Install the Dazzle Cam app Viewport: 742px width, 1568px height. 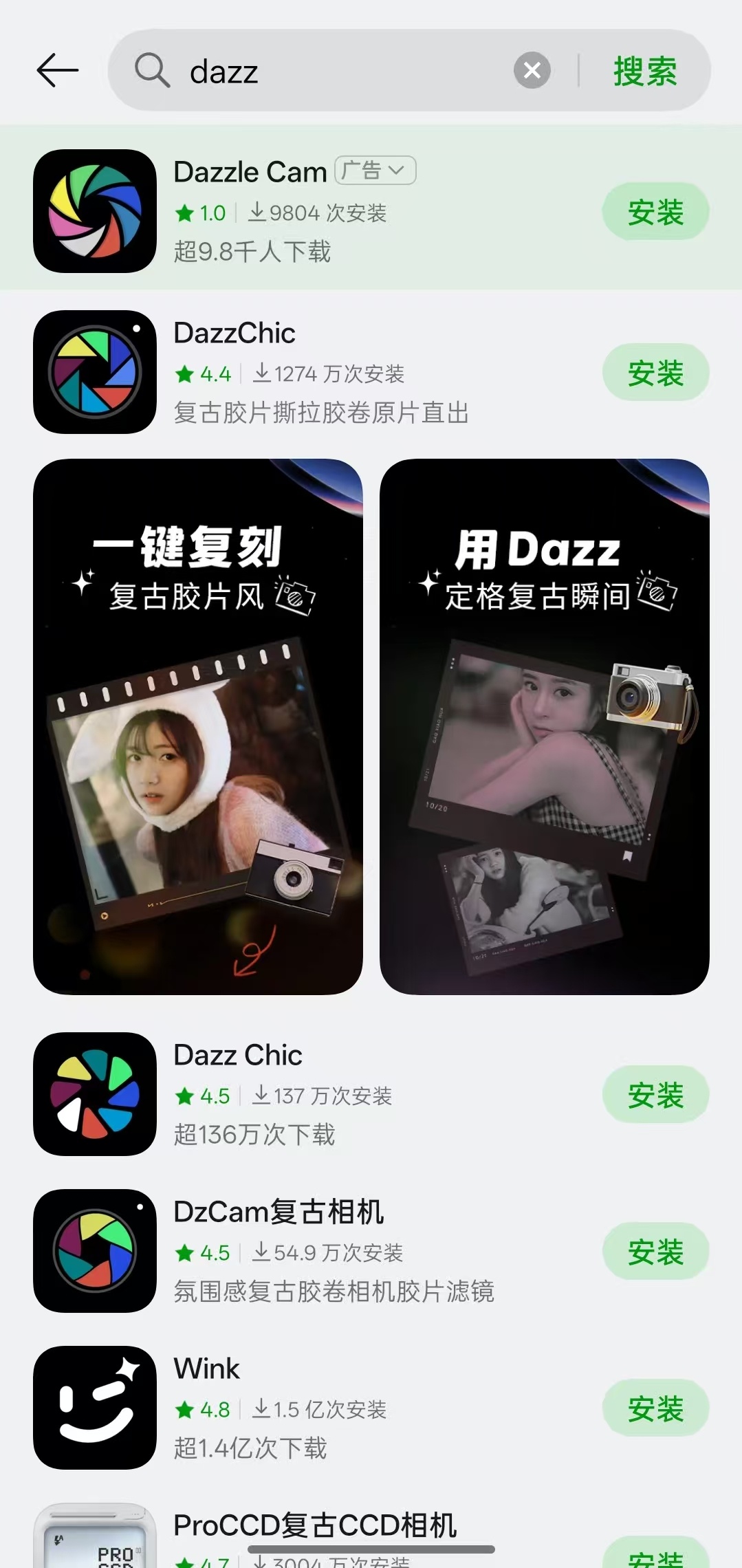point(655,210)
